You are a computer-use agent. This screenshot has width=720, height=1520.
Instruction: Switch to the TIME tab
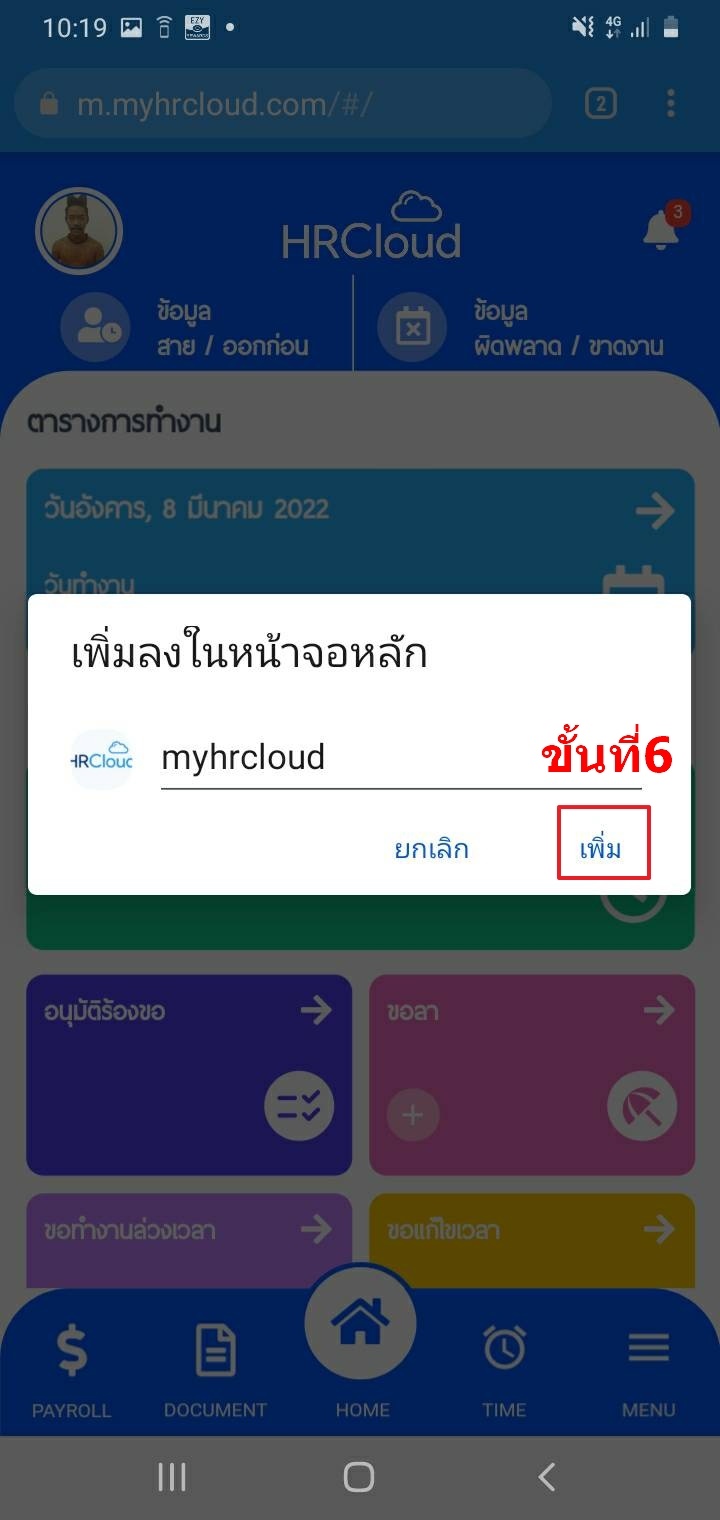(x=504, y=1370)
